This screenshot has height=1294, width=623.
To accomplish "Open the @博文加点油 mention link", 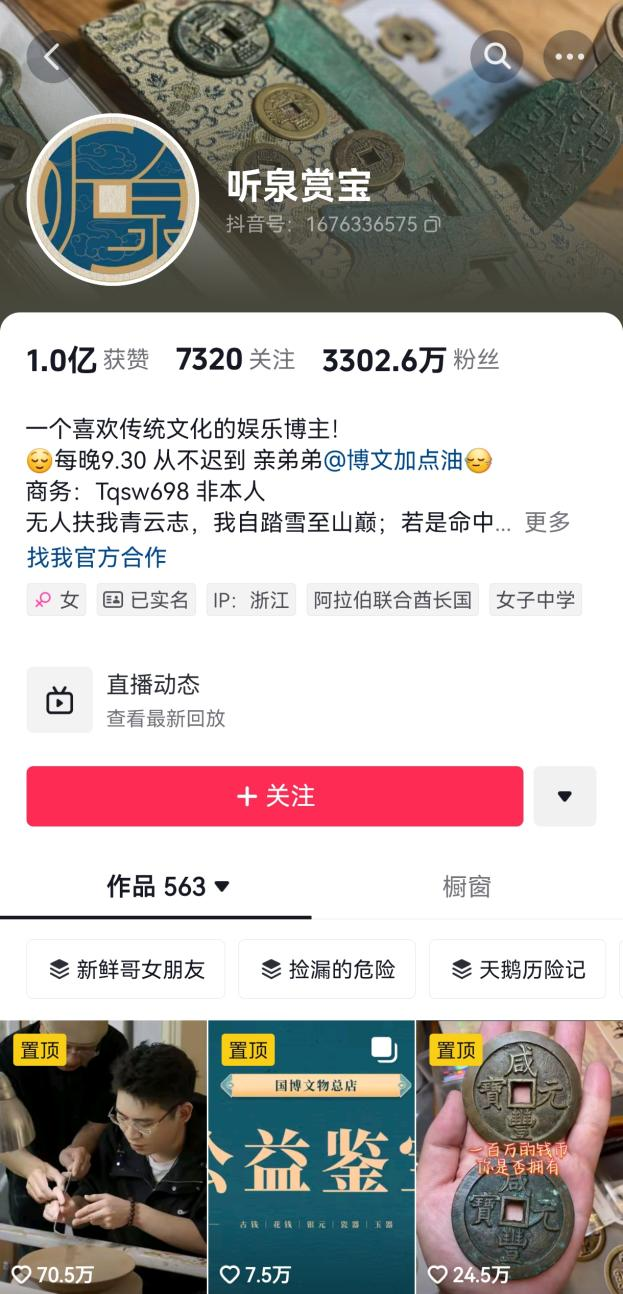I will (393, 460).
